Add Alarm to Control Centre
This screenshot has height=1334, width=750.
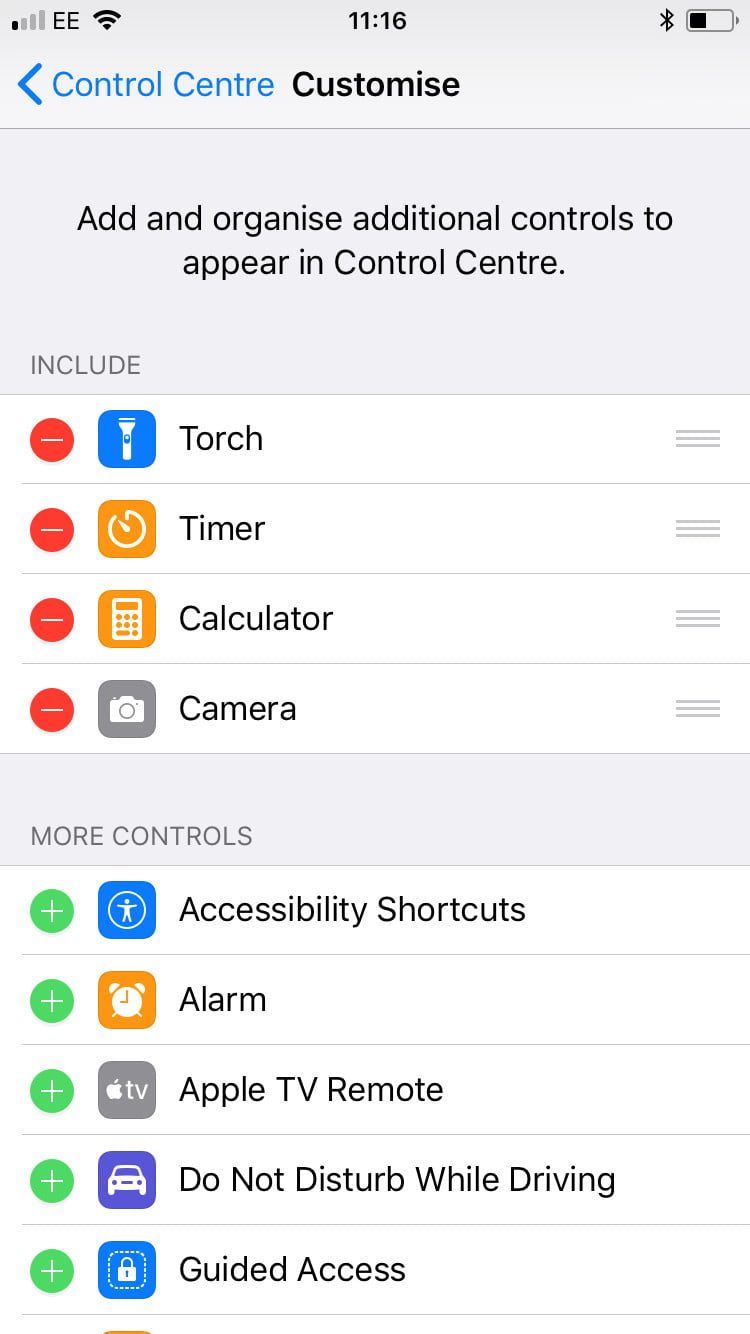coord(52,1000)
